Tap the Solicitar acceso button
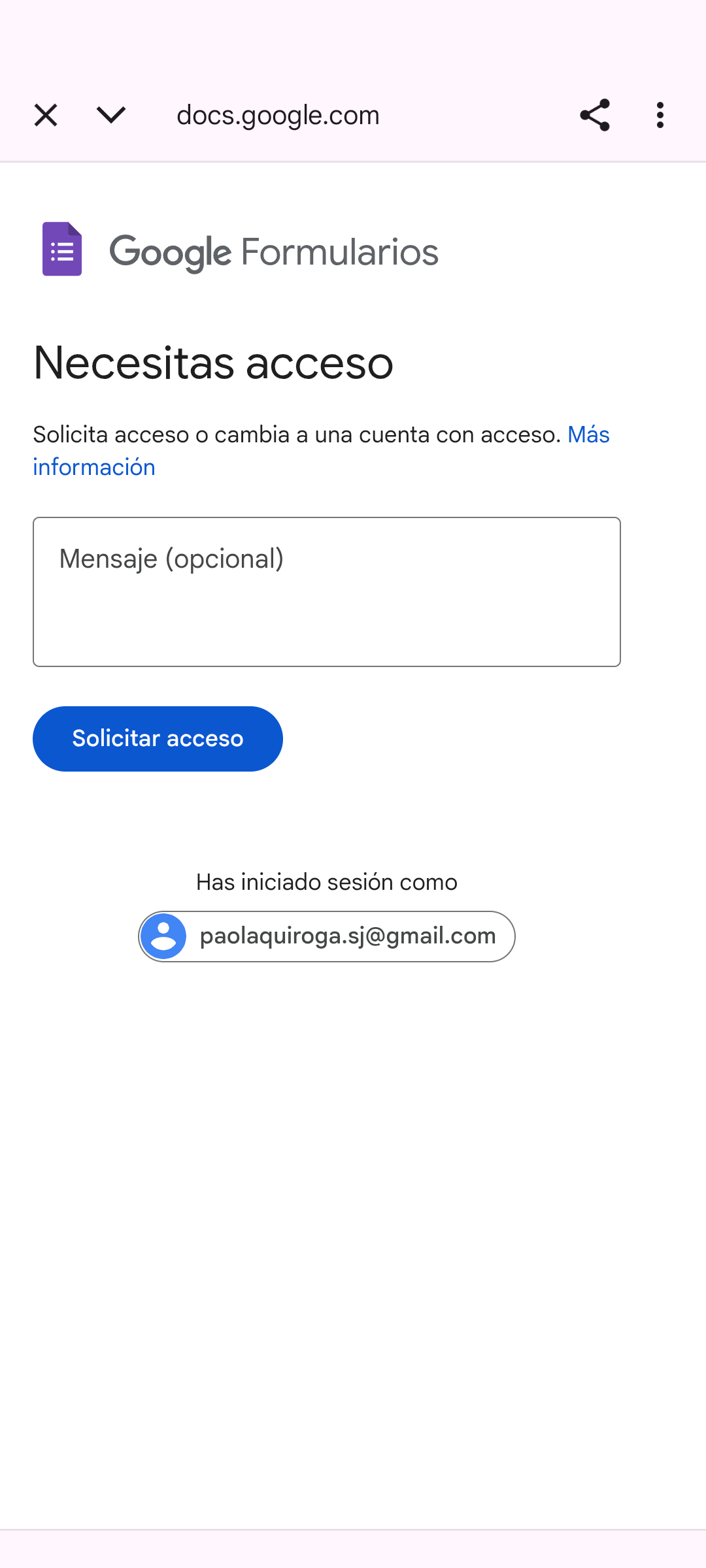The image size is (706, 1568). (158, 739)
